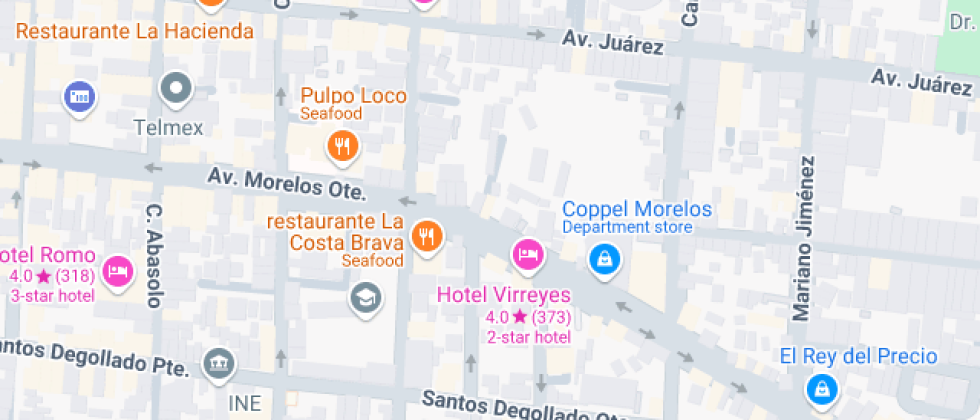Screen dimensions: 980x420
Task: Open Hotel Virreyes map marker
Action: (x=527, y=254)
